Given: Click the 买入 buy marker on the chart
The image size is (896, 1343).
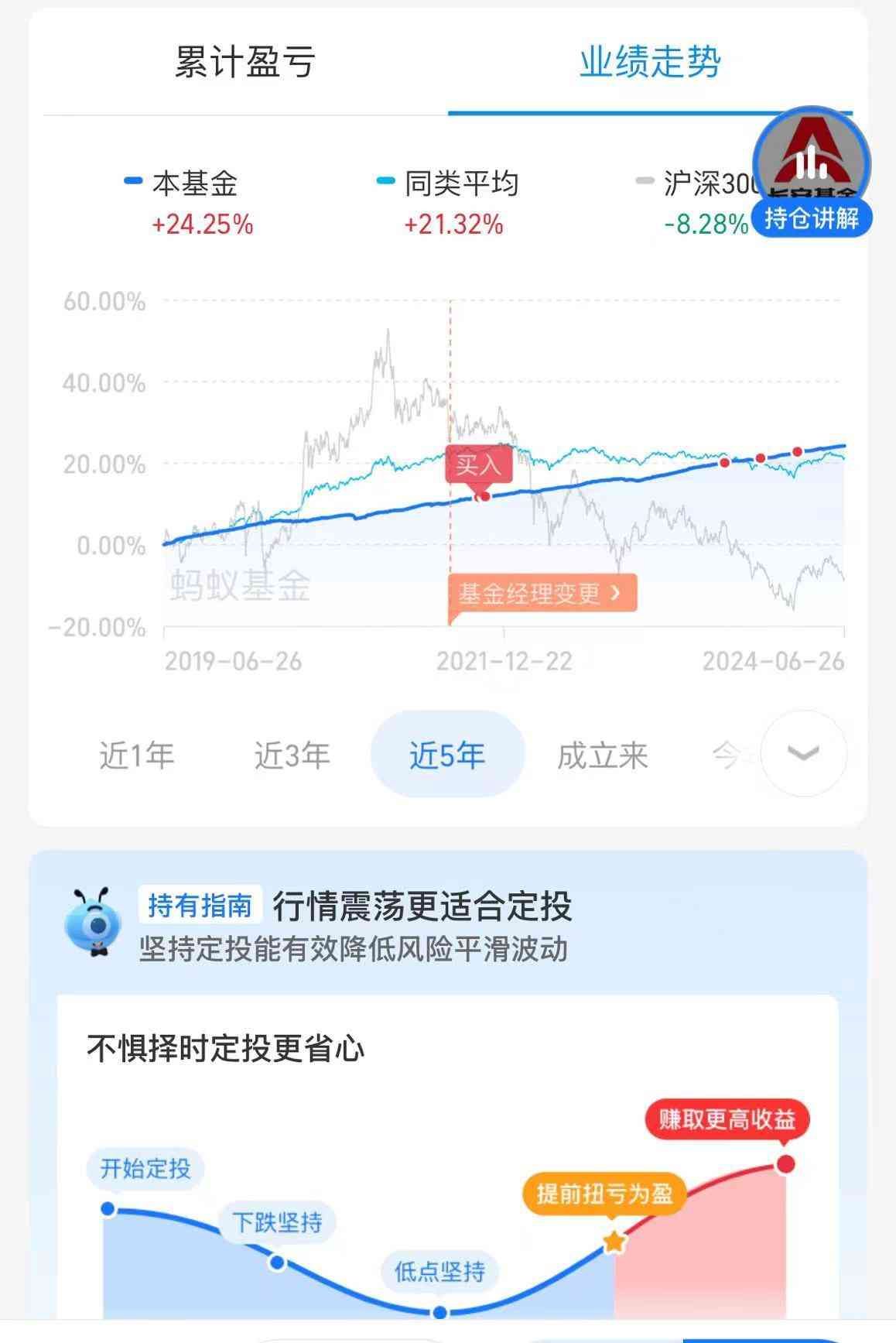Looking at the screenshot, I should point(480,466).
